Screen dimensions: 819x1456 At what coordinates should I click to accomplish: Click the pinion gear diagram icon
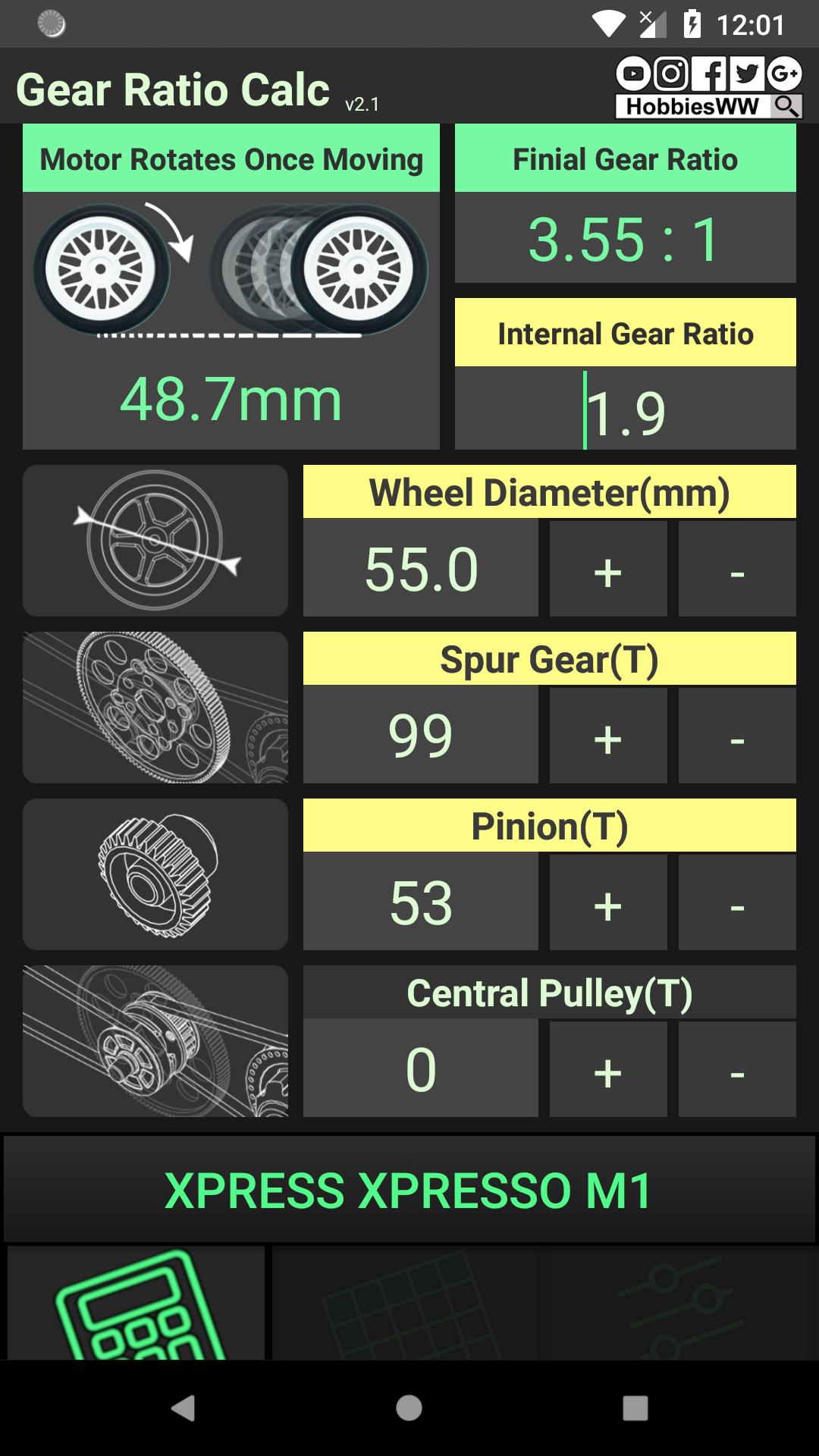click(155, 874)
